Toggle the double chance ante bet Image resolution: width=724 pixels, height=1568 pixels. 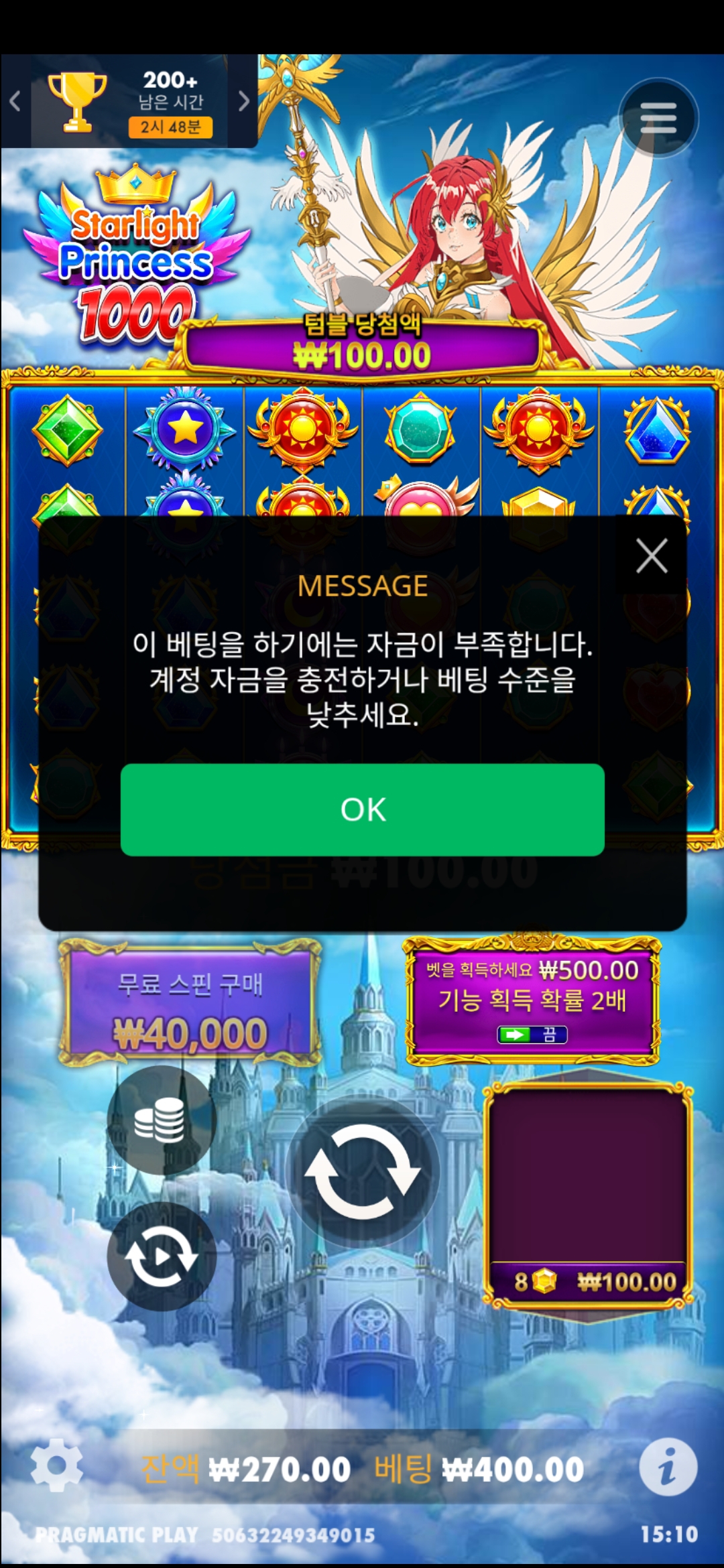point(532,1035)
